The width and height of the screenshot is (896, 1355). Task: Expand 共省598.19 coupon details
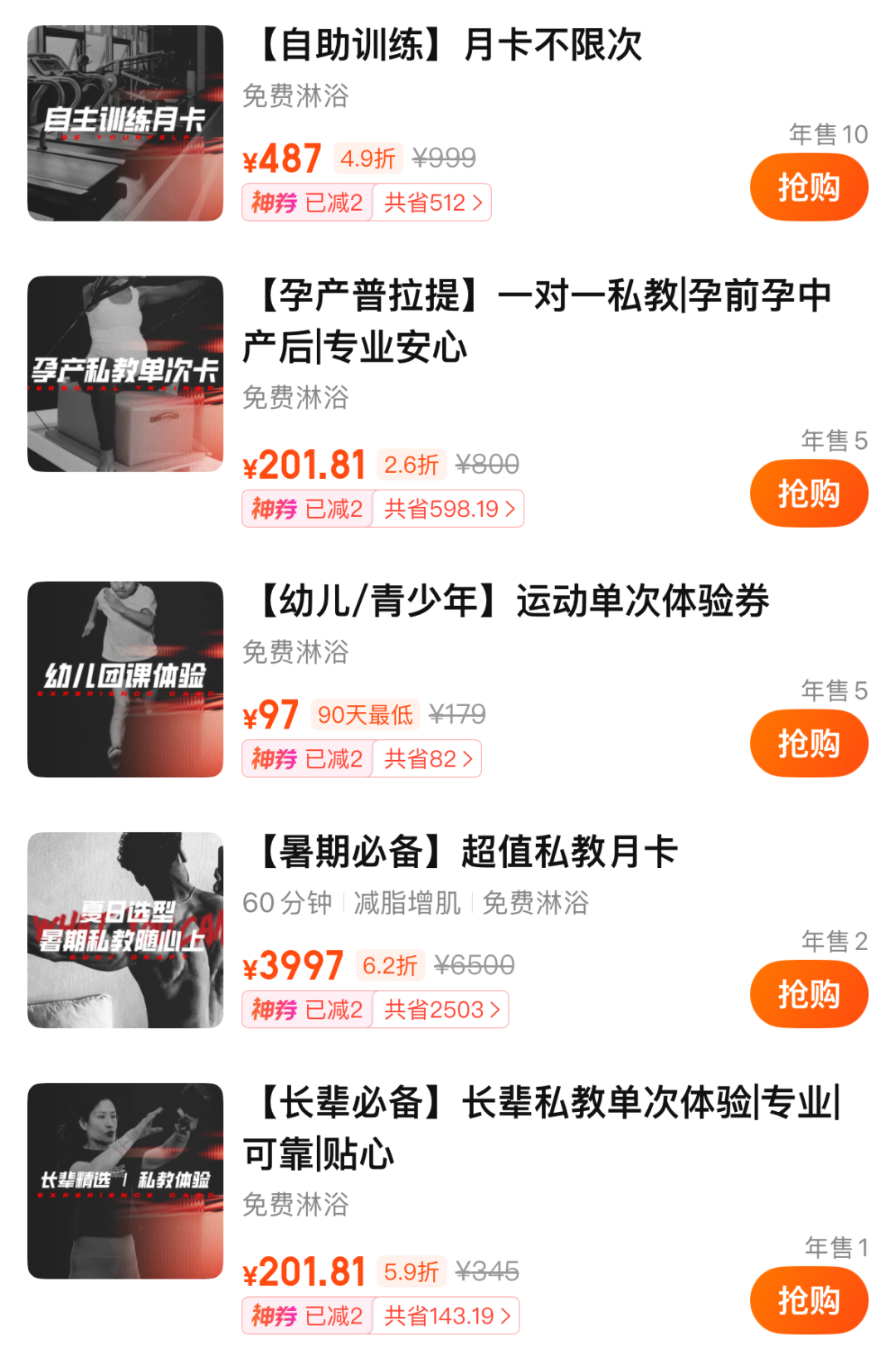449,509
